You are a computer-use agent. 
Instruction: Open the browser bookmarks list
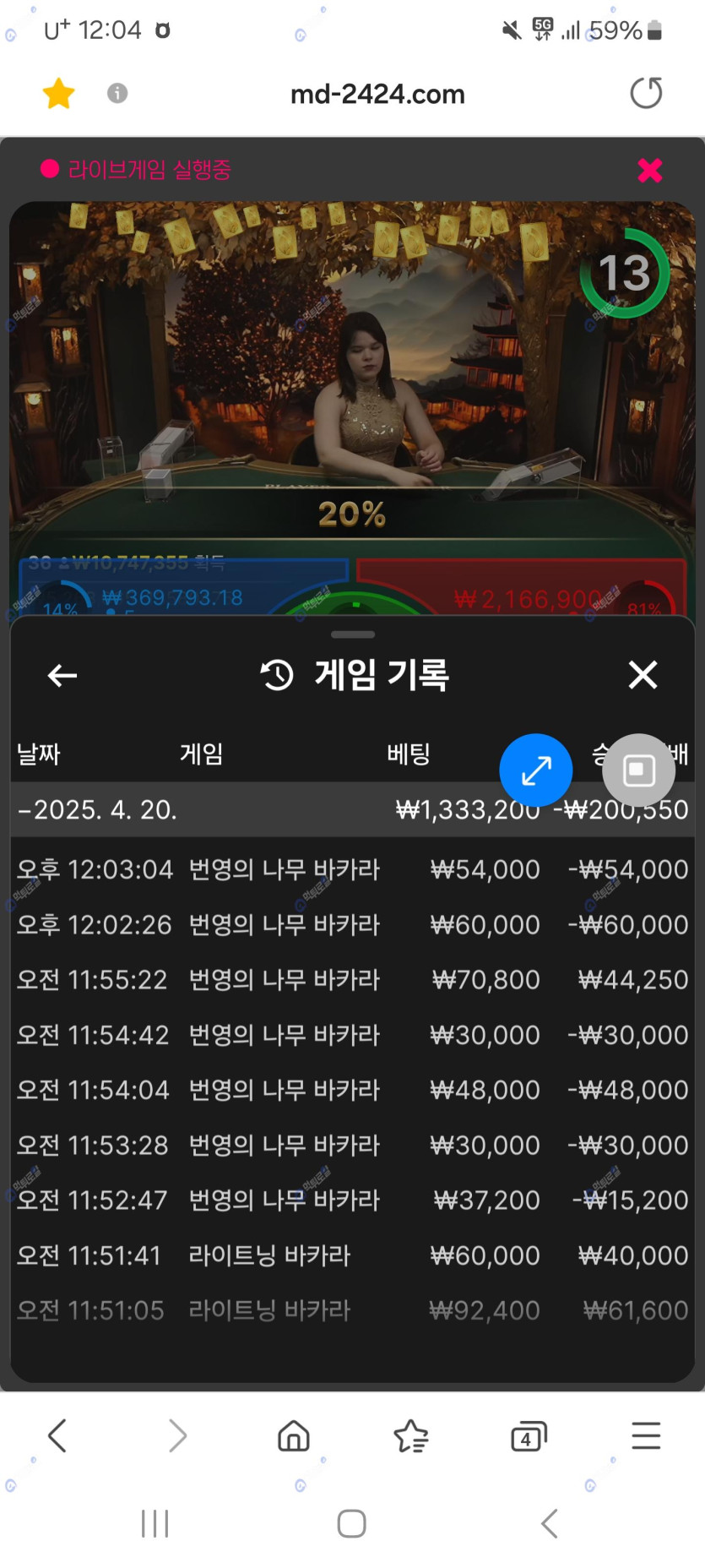pyautogui.click(x=411, y=1435)
